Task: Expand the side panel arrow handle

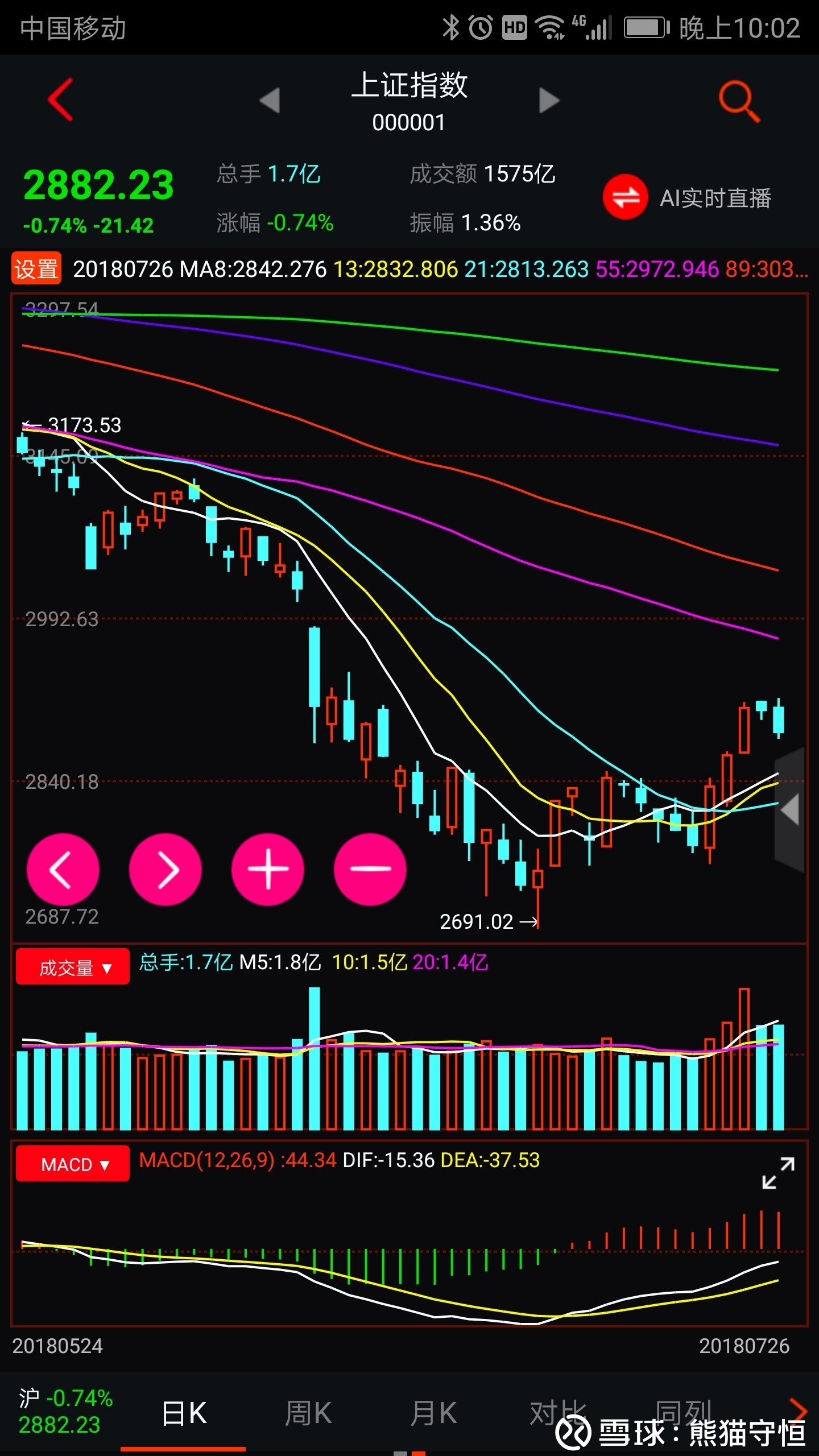Action: 790,809
